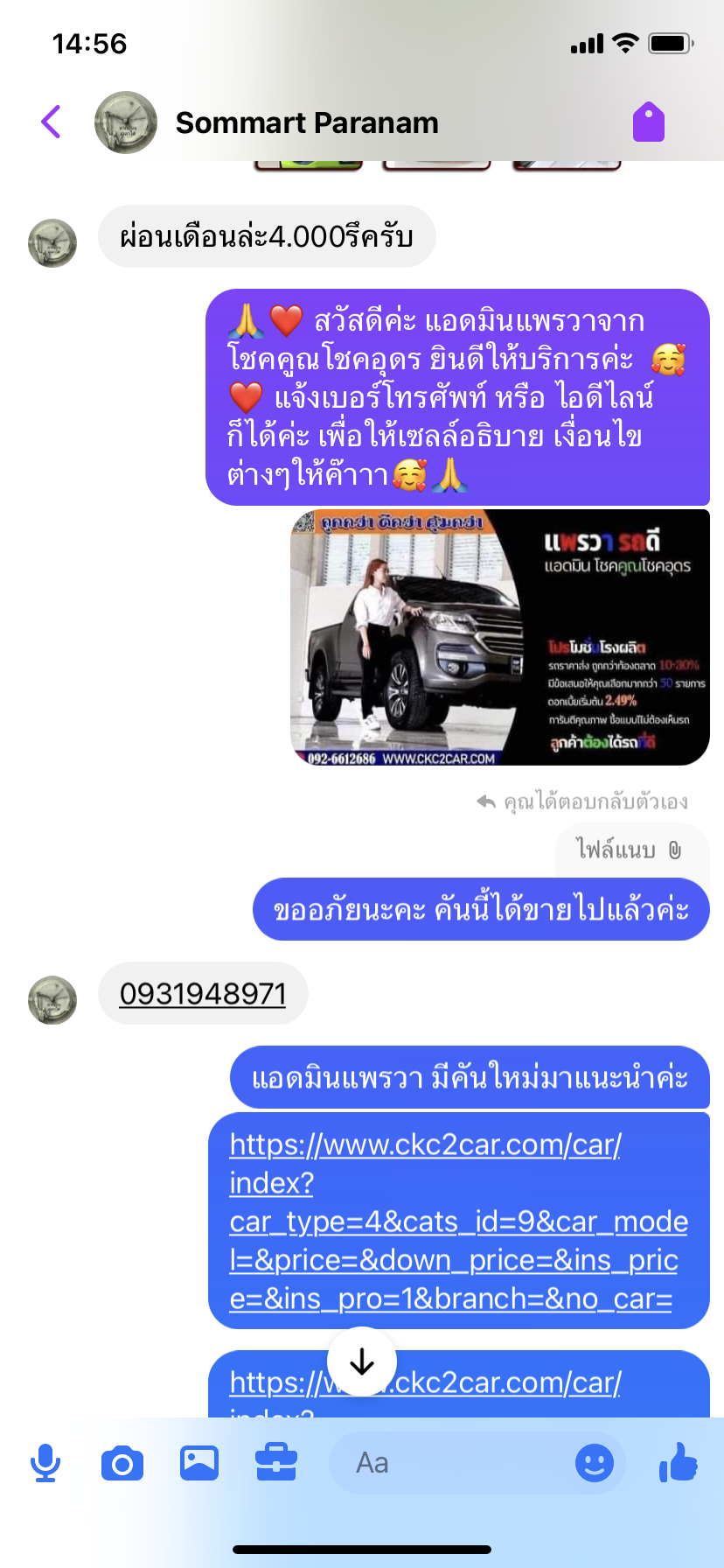The width and height of the screenshot is (724, 1568).
Task: Open the purple label tag icon
Action: pos(649,122)
